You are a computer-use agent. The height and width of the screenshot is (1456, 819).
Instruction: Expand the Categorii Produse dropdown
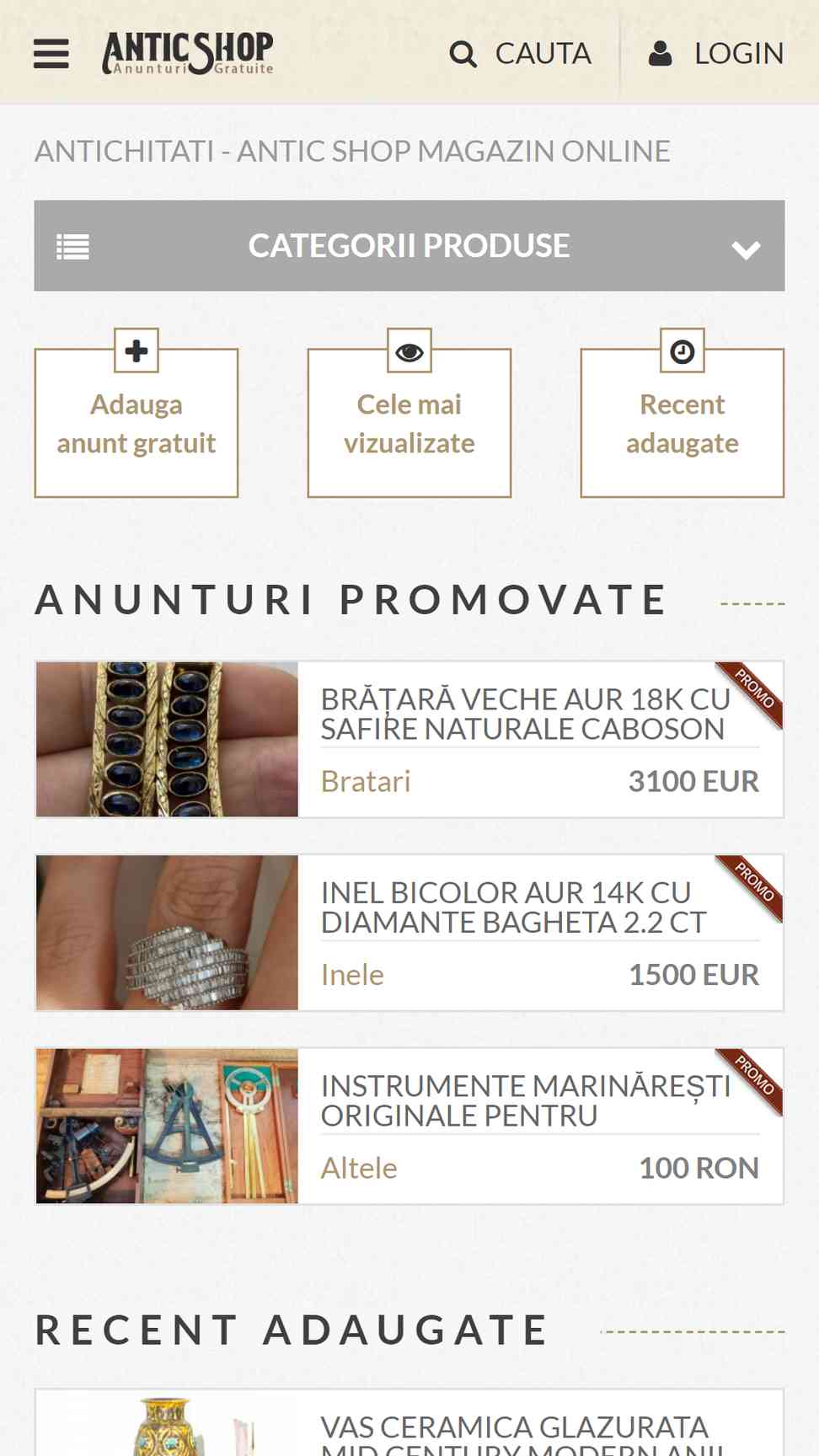tap(409, 246)
